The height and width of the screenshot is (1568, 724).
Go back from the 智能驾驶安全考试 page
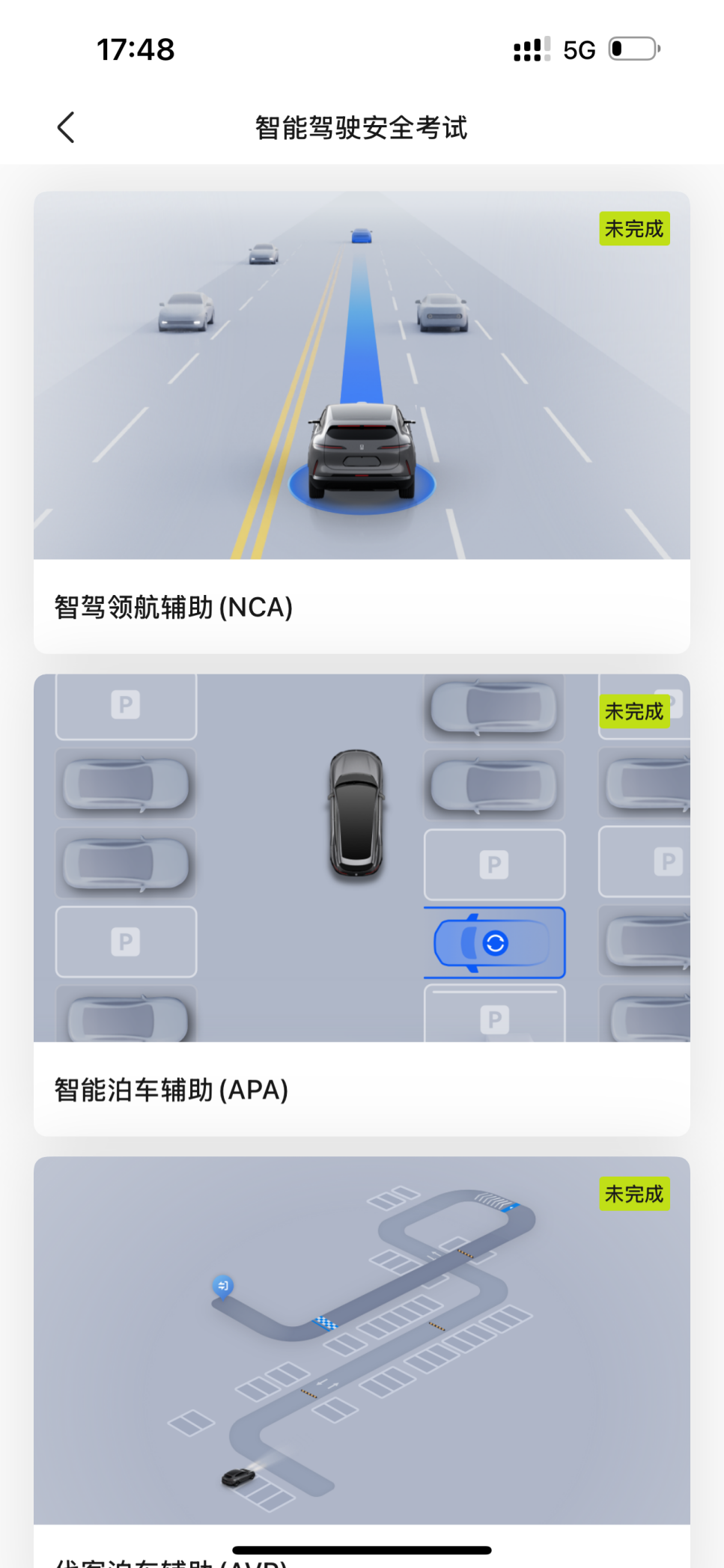coord(66,127)
